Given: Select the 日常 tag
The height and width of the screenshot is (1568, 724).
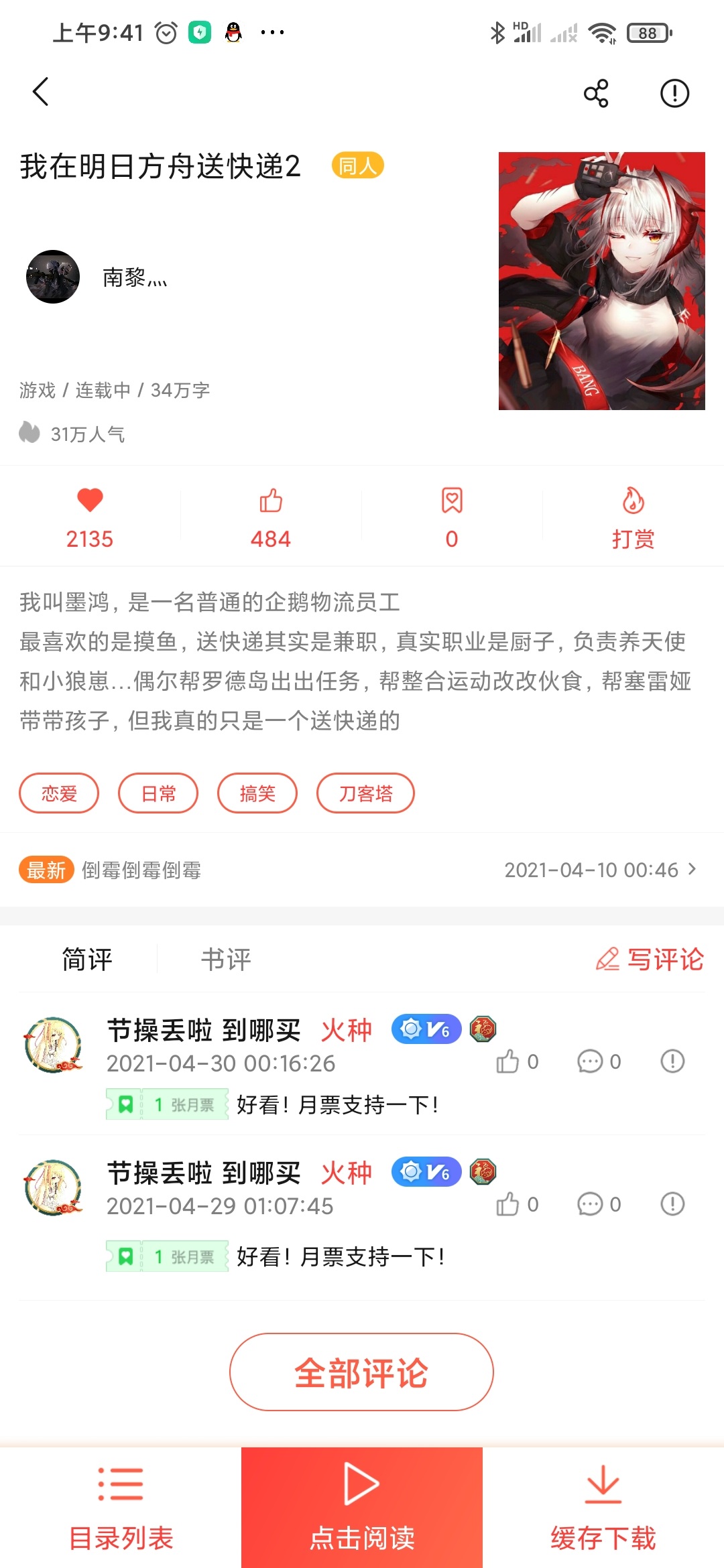Looking at the screenshot, I should 158,793.
